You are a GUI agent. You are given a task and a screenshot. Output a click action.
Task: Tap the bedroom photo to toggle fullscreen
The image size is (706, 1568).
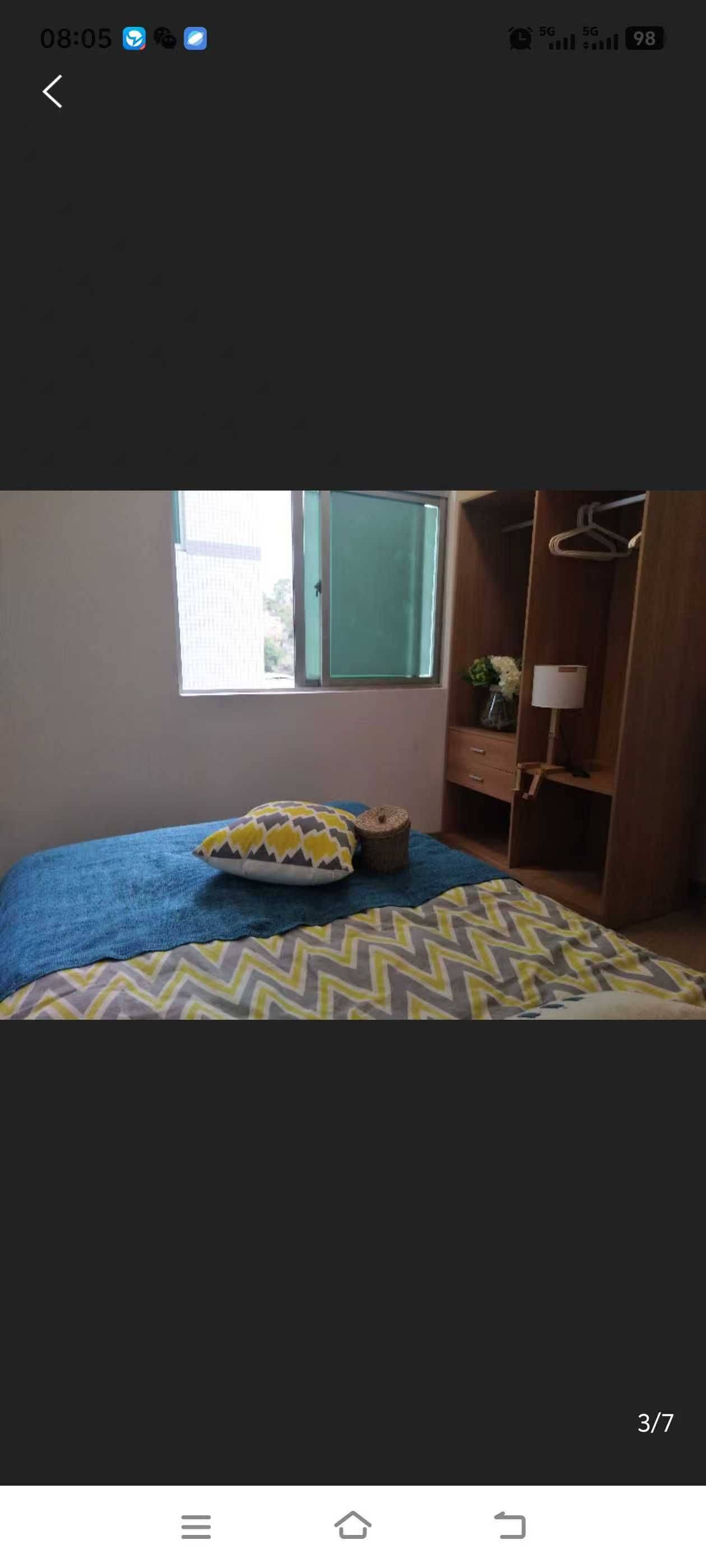(352, 755)
